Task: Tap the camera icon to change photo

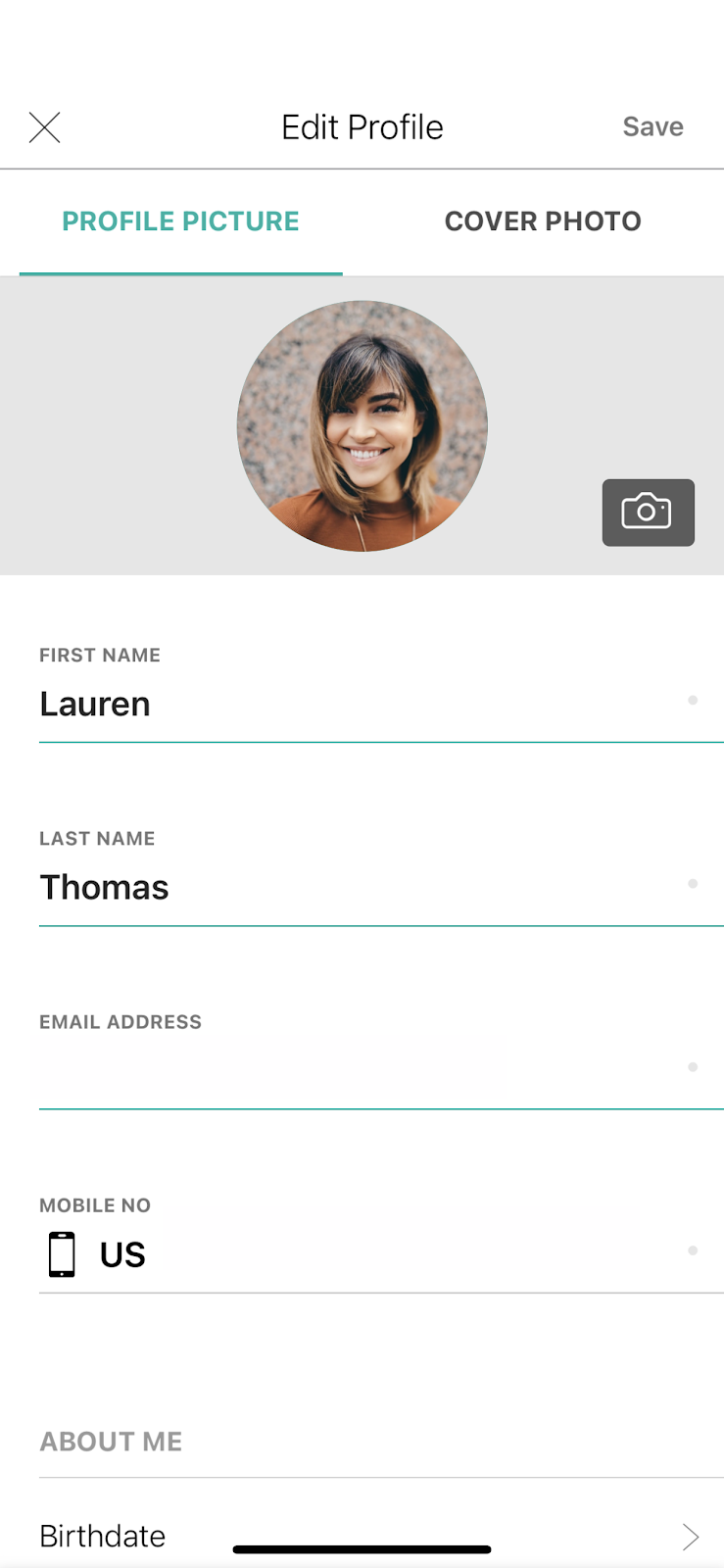Action: point(648,512)
